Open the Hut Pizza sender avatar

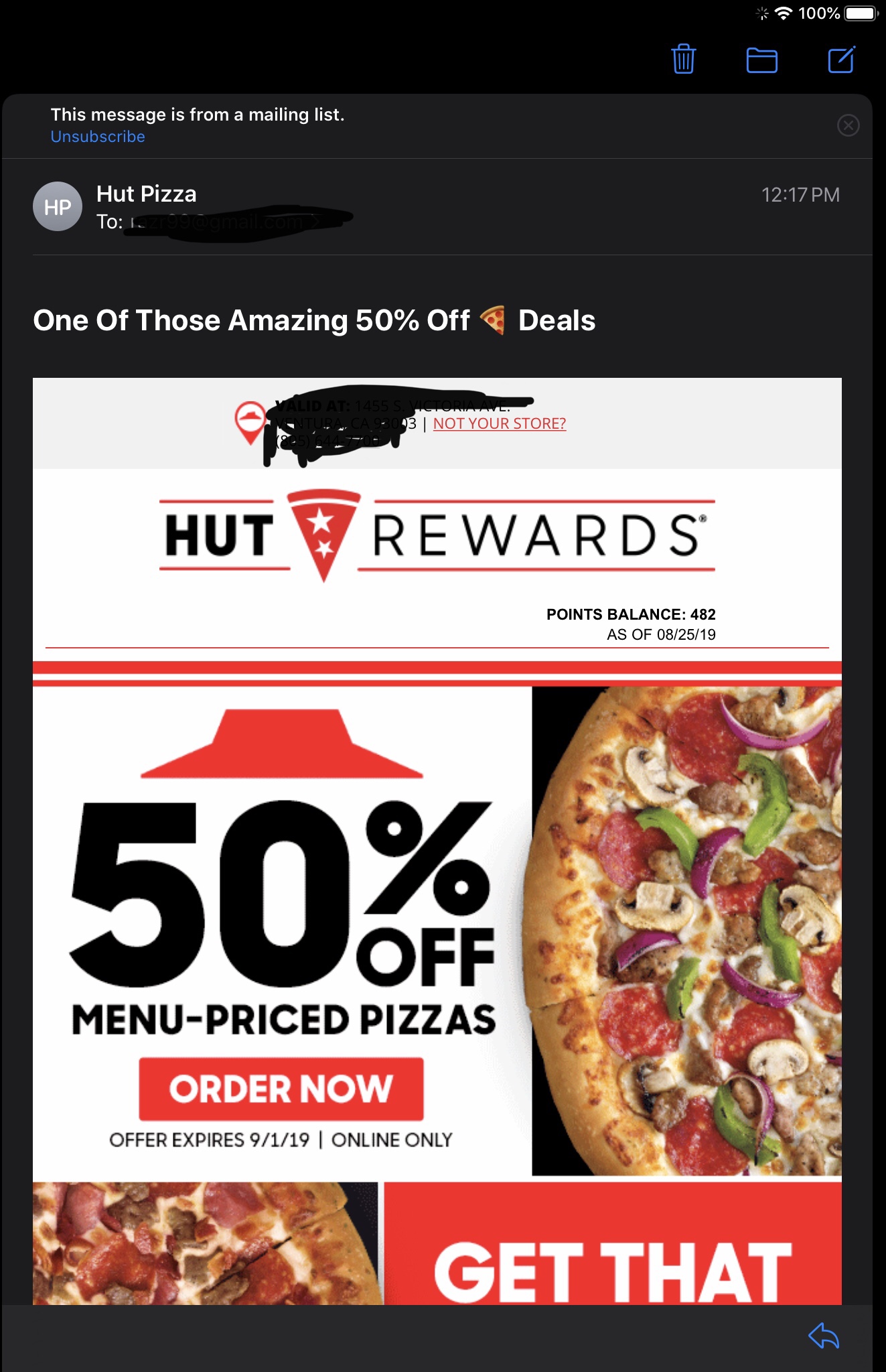(x=58, y=207)
